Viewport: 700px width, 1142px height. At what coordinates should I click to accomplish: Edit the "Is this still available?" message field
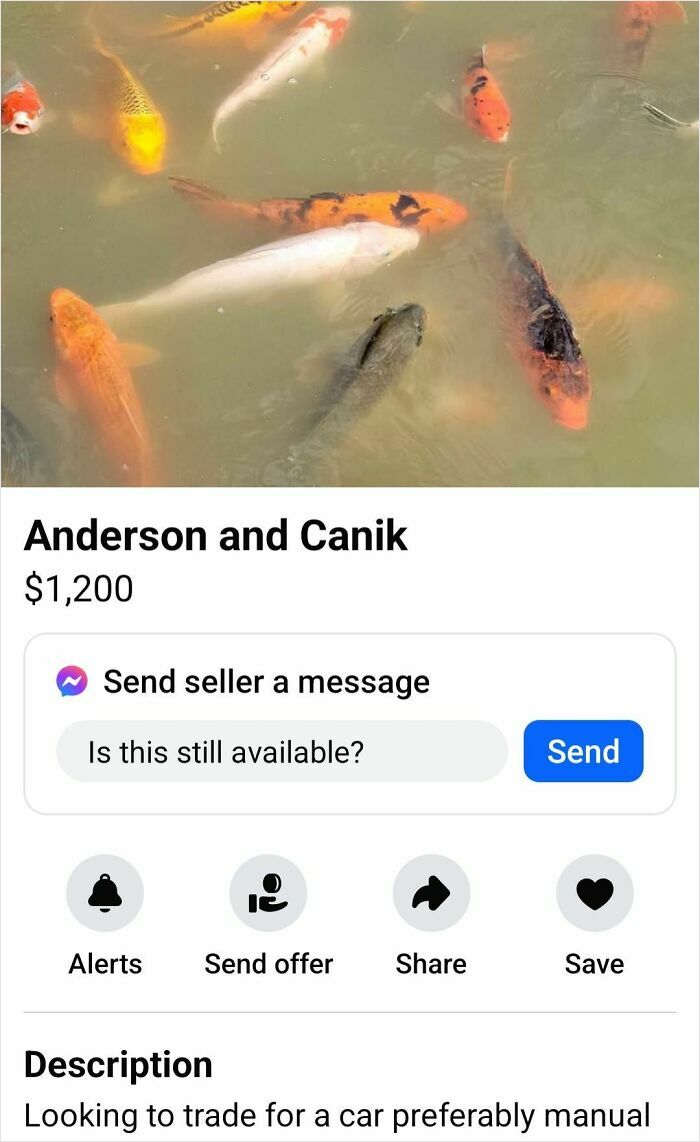coord(281,751)
